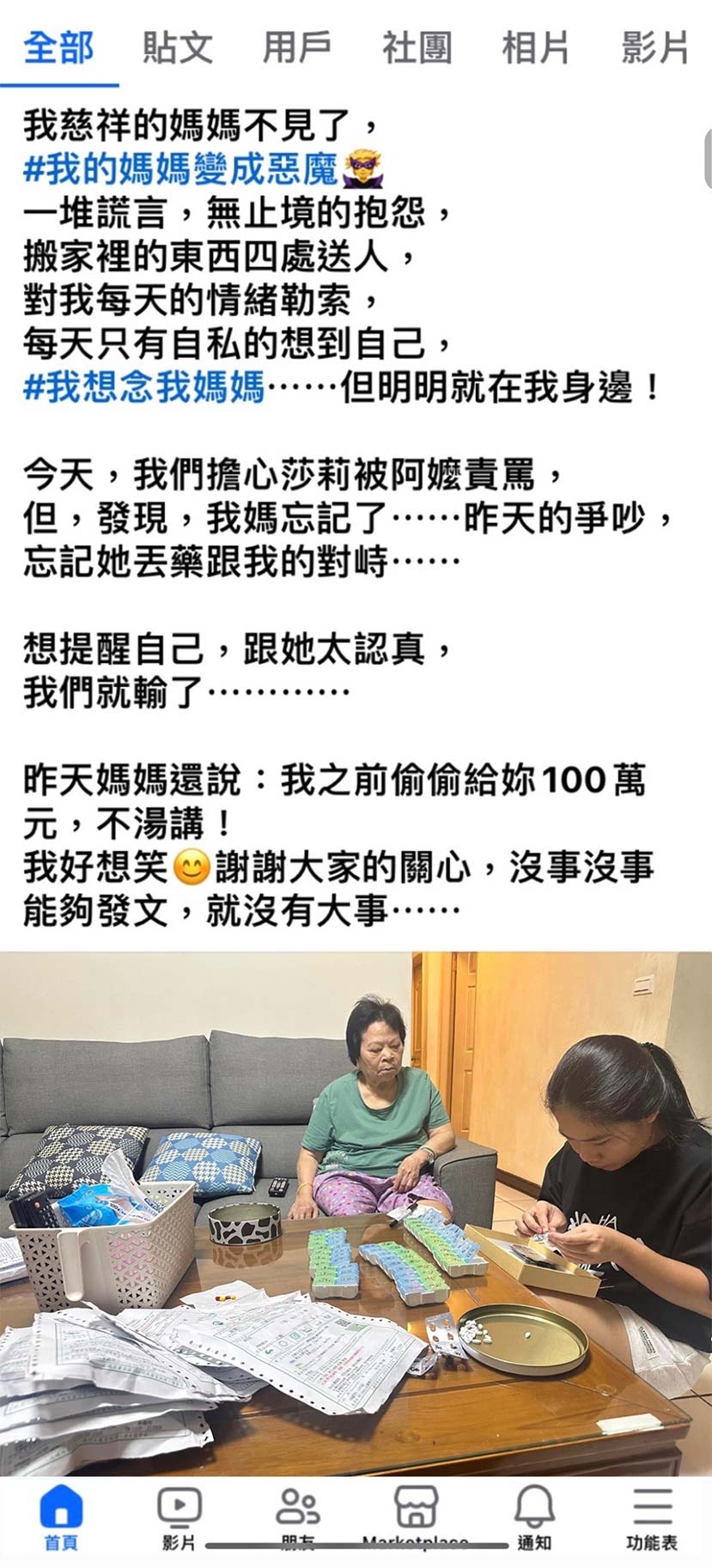Go to 首頁 in bottom navigation
Viewport: 712px width, 1568px height.
[x=61, y=1518]
